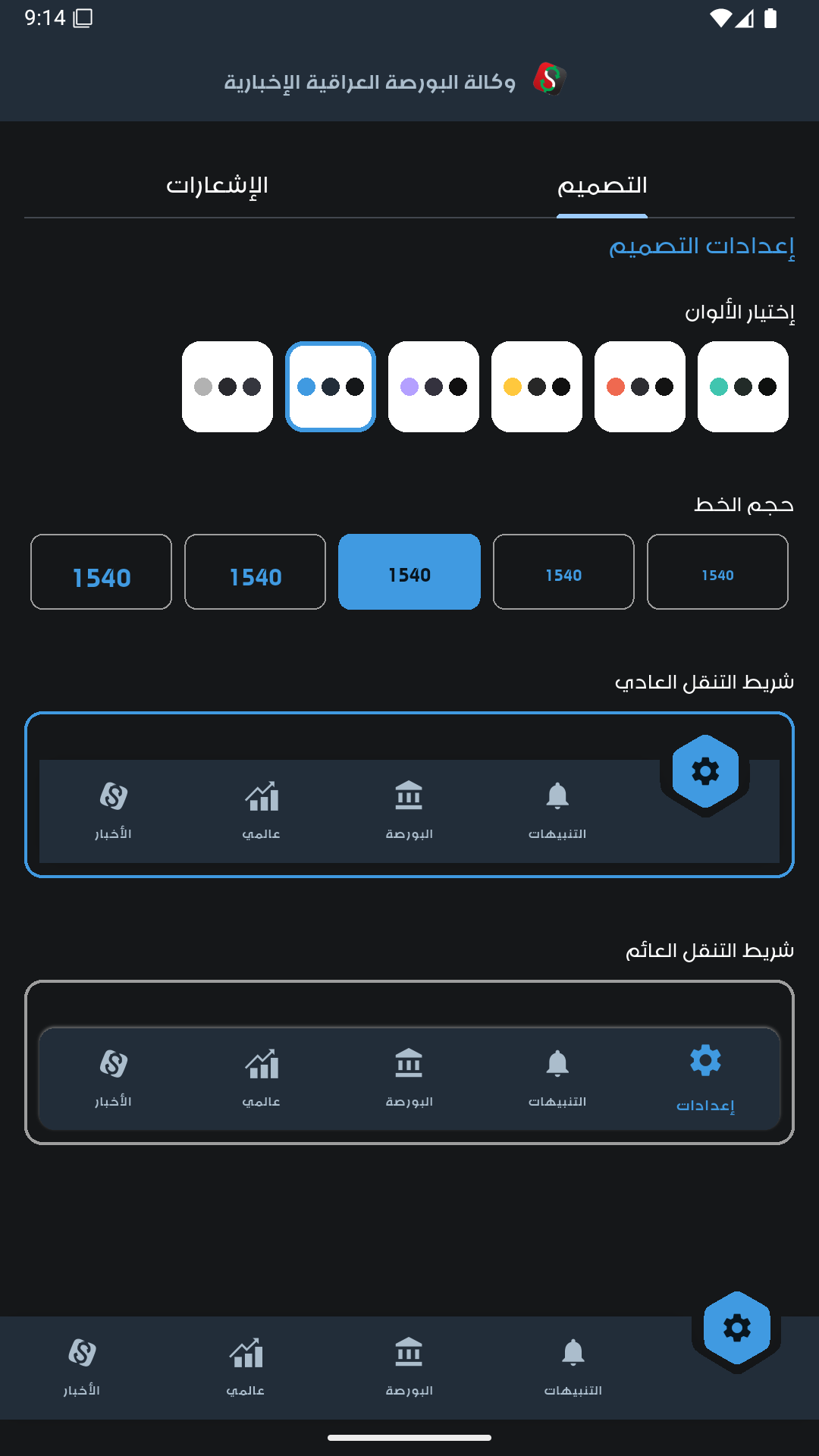Choose the شريط التنقل العائم floating navigation style
The width and height of the screenshot is (819, 1456).
(x=409, y=1062)
